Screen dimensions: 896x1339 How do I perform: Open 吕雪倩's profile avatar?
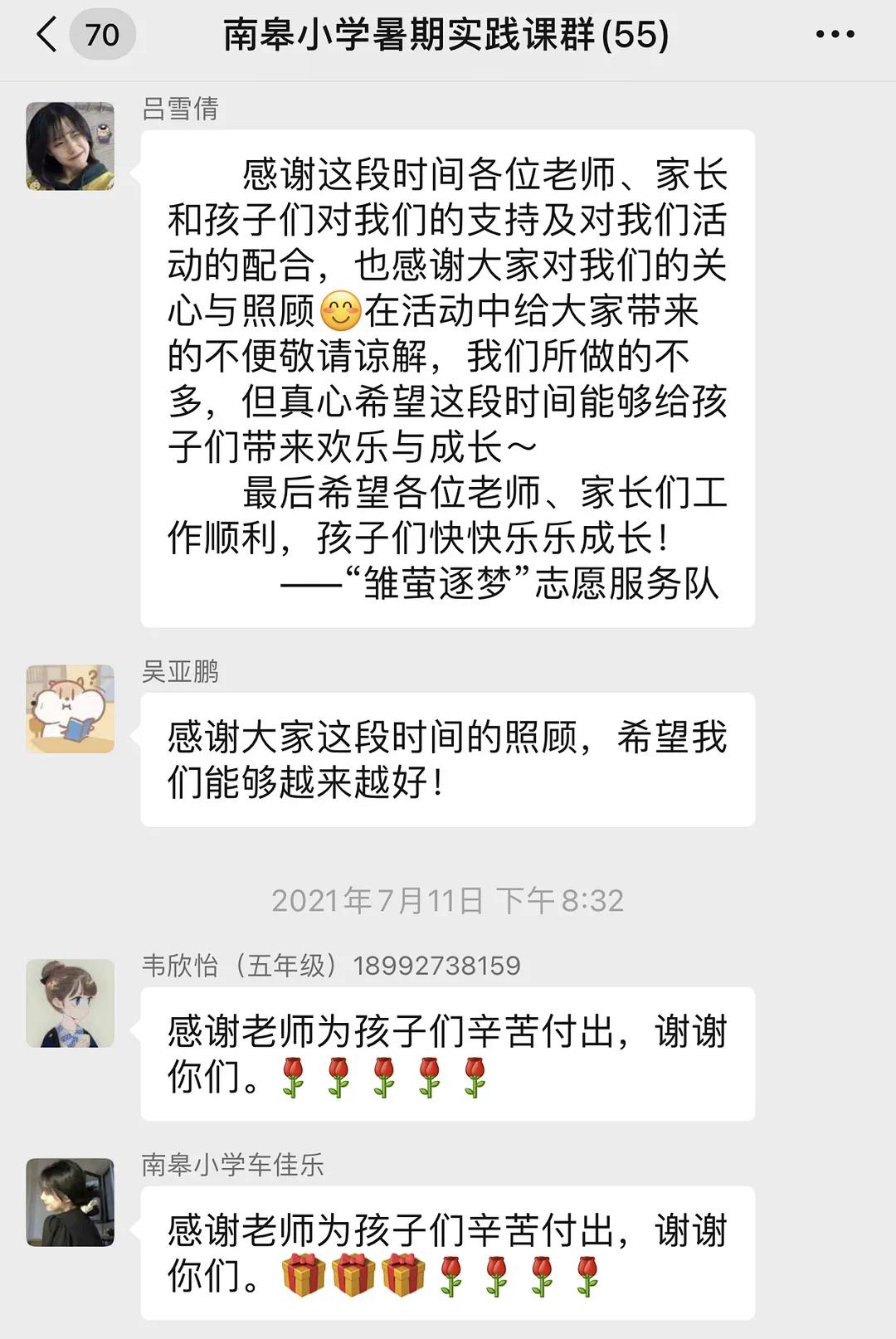tap(71, 146)
